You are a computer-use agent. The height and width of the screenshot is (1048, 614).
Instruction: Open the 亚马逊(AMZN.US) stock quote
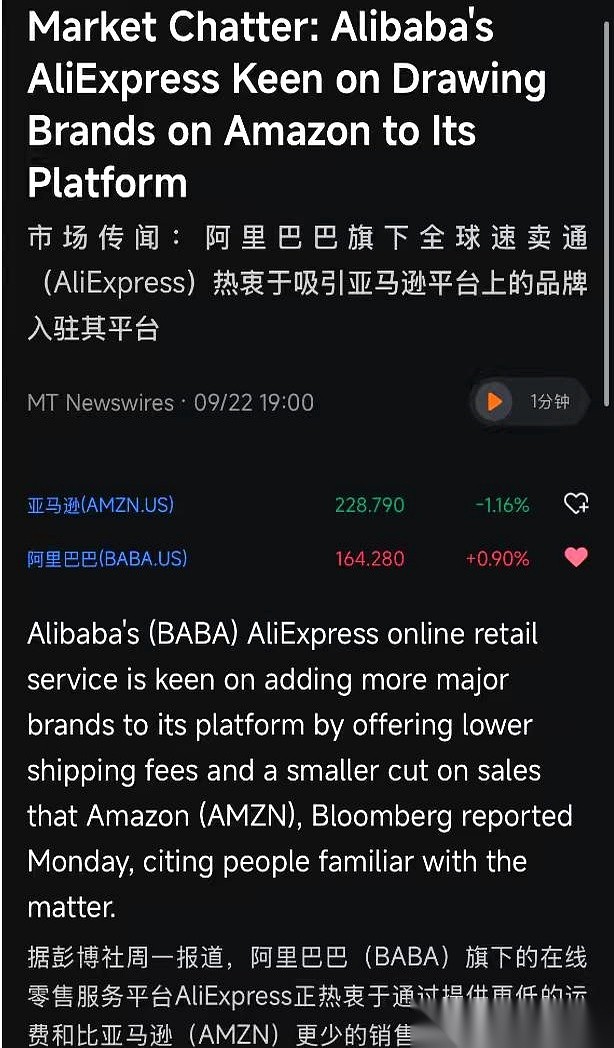(100, 505)
